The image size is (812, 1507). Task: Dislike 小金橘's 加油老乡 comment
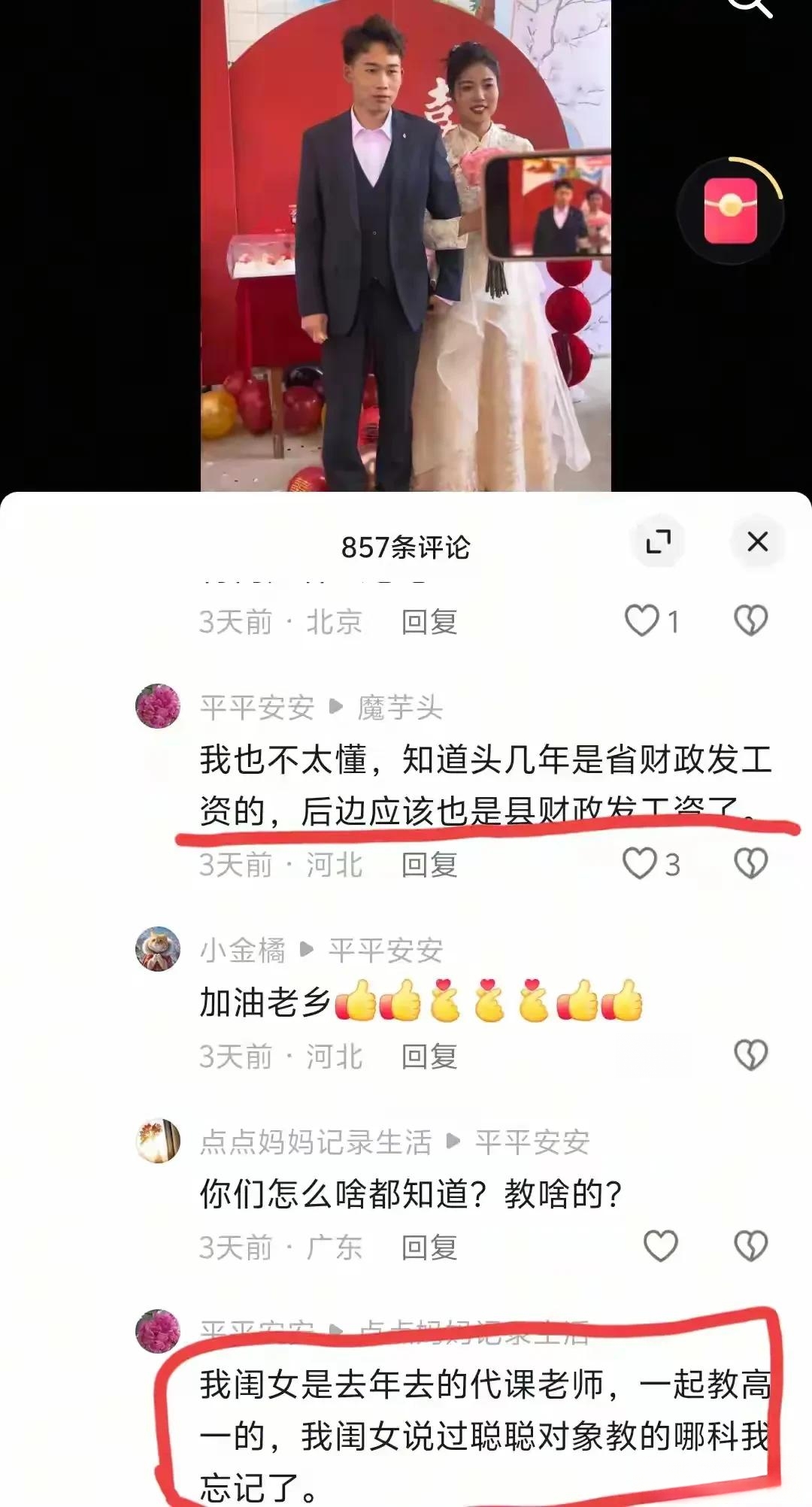pos(750,1056)
